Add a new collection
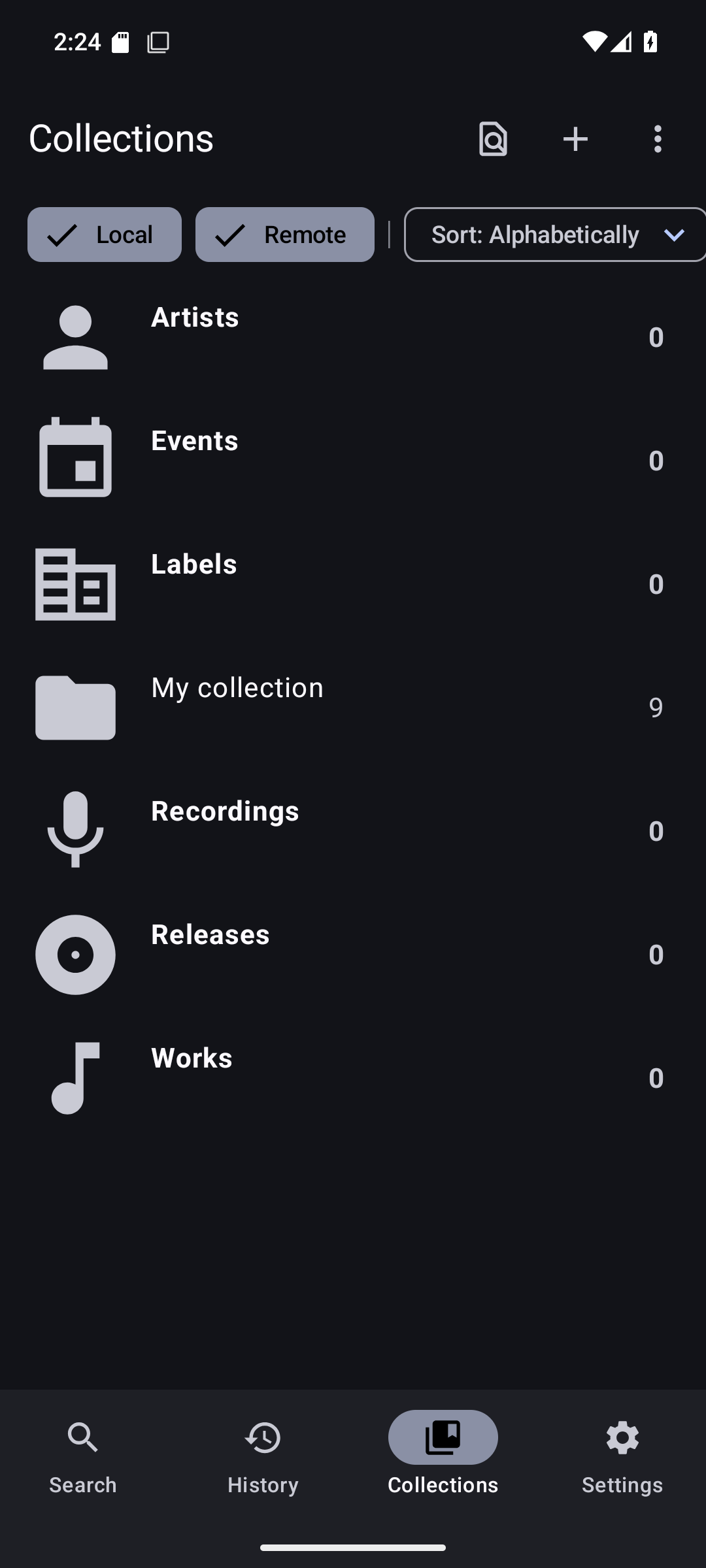Screen dimensions: 706x1568 coord(575,139)
